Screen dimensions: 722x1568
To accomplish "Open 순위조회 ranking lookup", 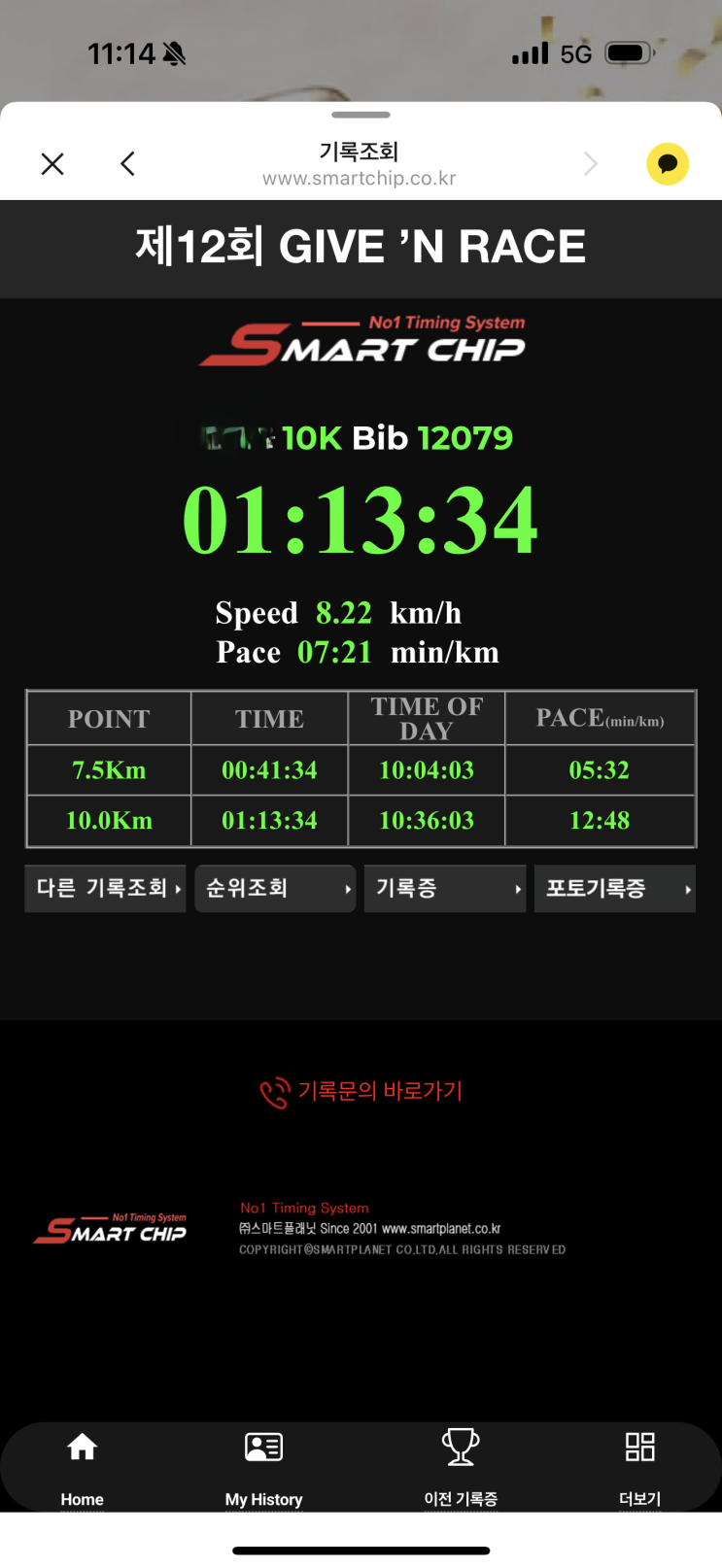I will (275, 888).
